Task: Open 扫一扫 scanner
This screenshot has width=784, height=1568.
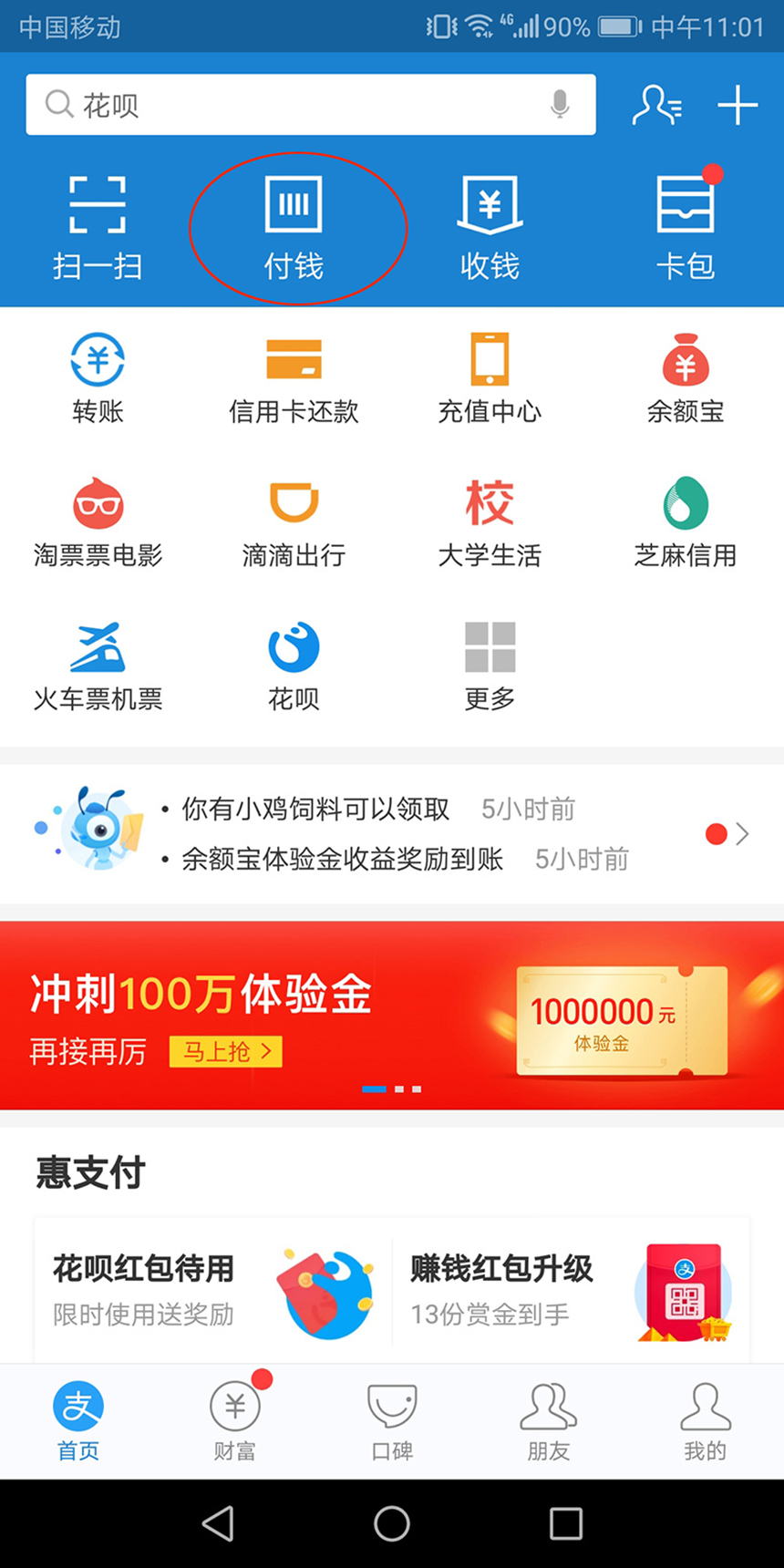Action: pos(98,228)
